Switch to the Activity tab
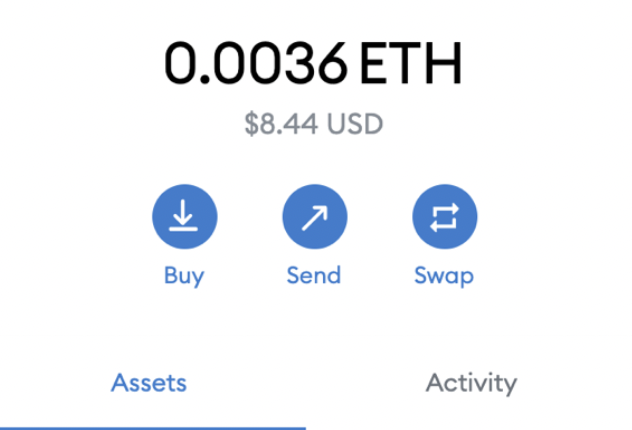Viewport: 632px width, 430px height. pos(471,383)
